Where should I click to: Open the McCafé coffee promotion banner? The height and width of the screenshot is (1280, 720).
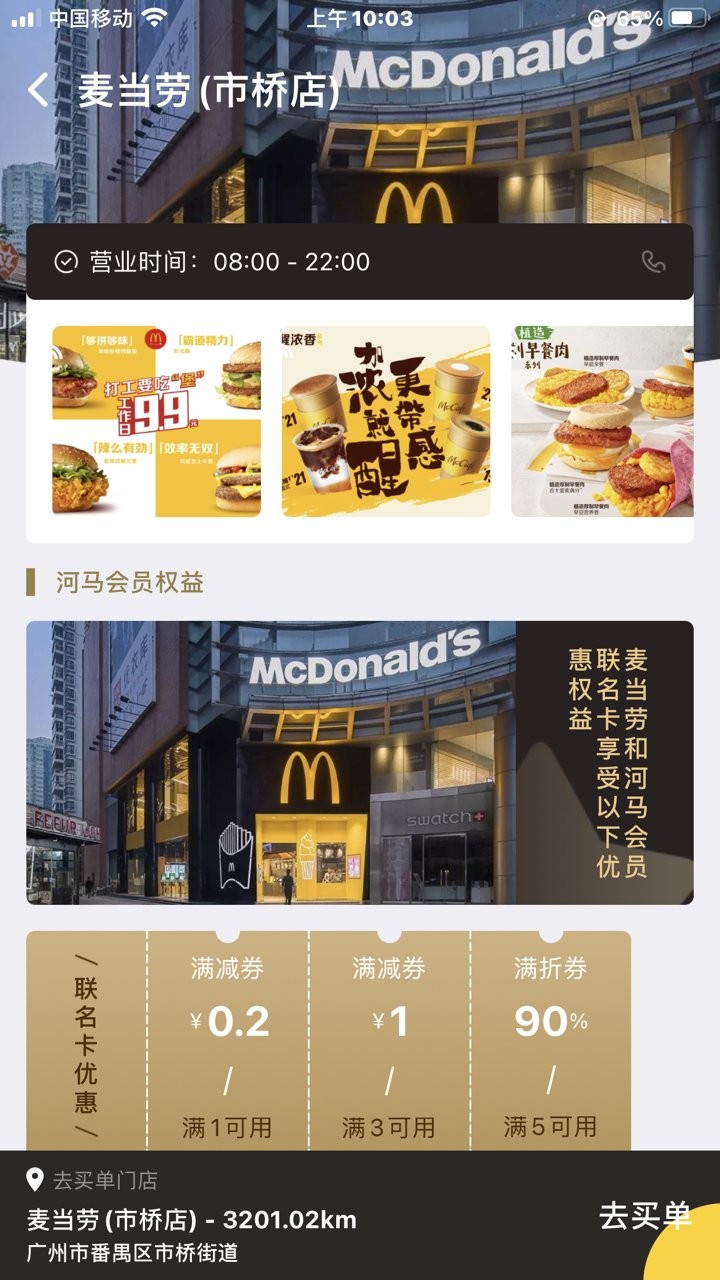(386, 421)
